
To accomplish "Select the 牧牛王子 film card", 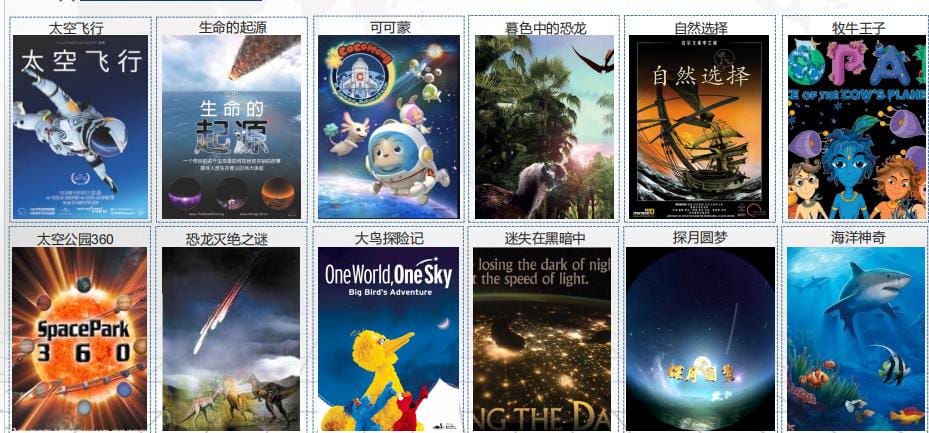I will 857,126.
